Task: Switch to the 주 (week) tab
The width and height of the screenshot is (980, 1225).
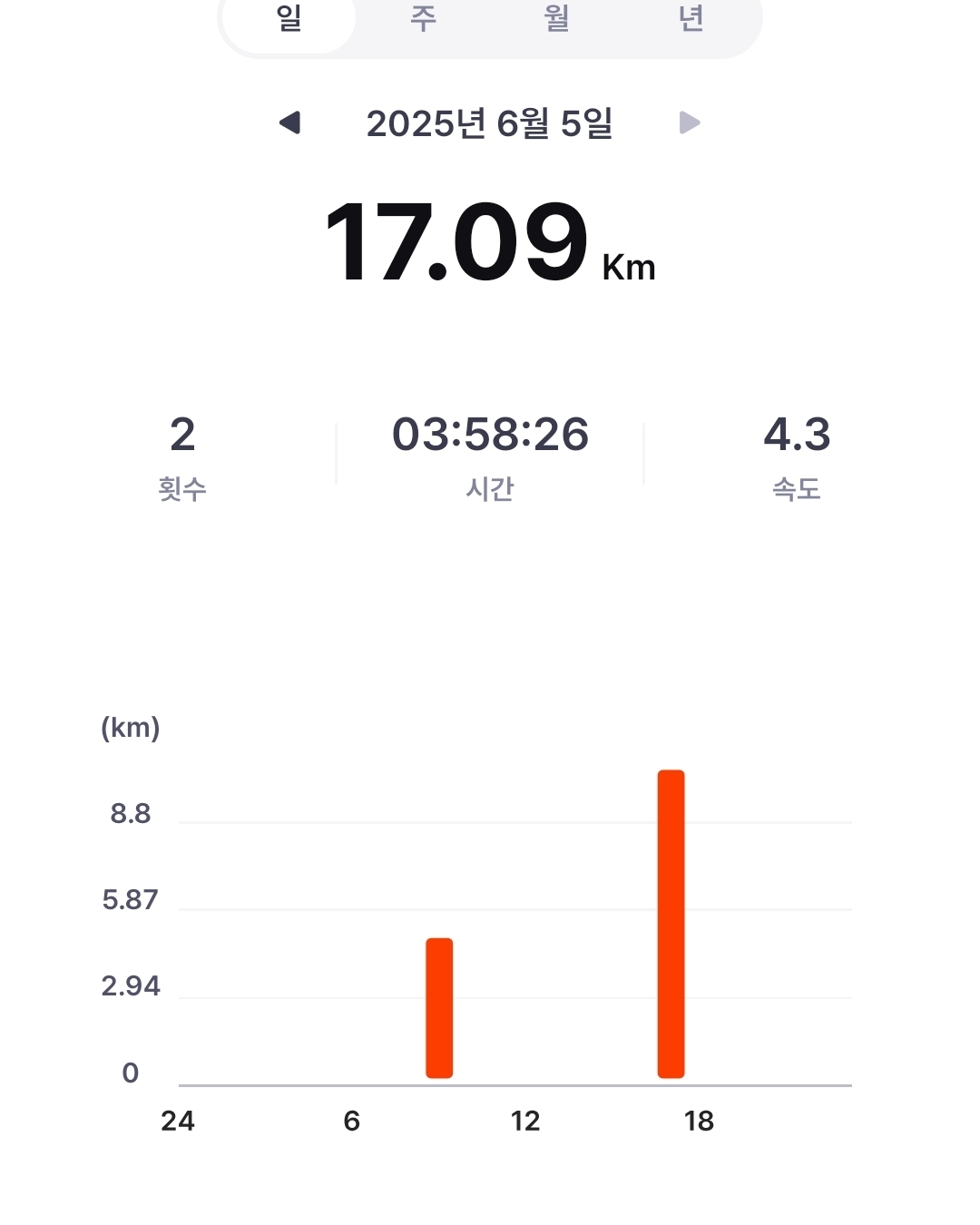Action: (x=423, y=20)
